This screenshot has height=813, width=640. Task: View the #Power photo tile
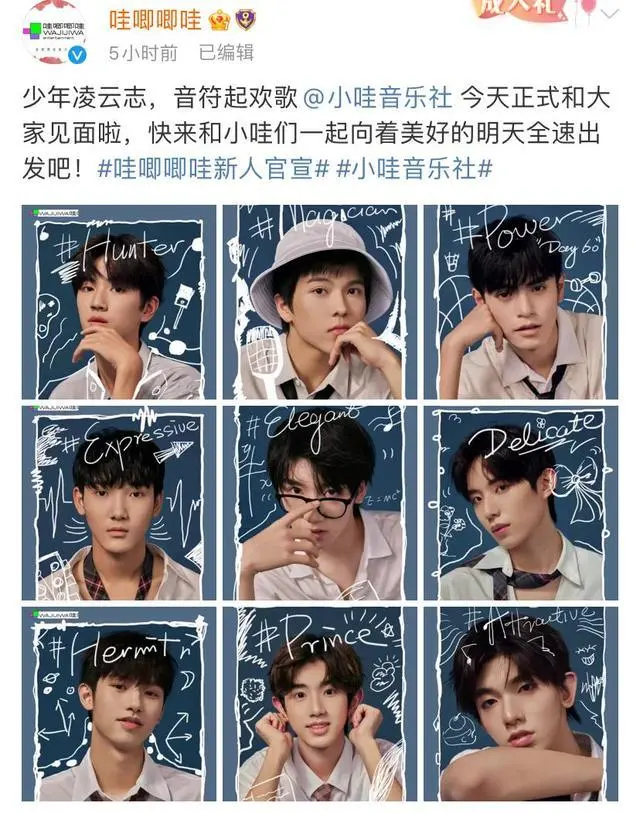(x=521, y=301)
